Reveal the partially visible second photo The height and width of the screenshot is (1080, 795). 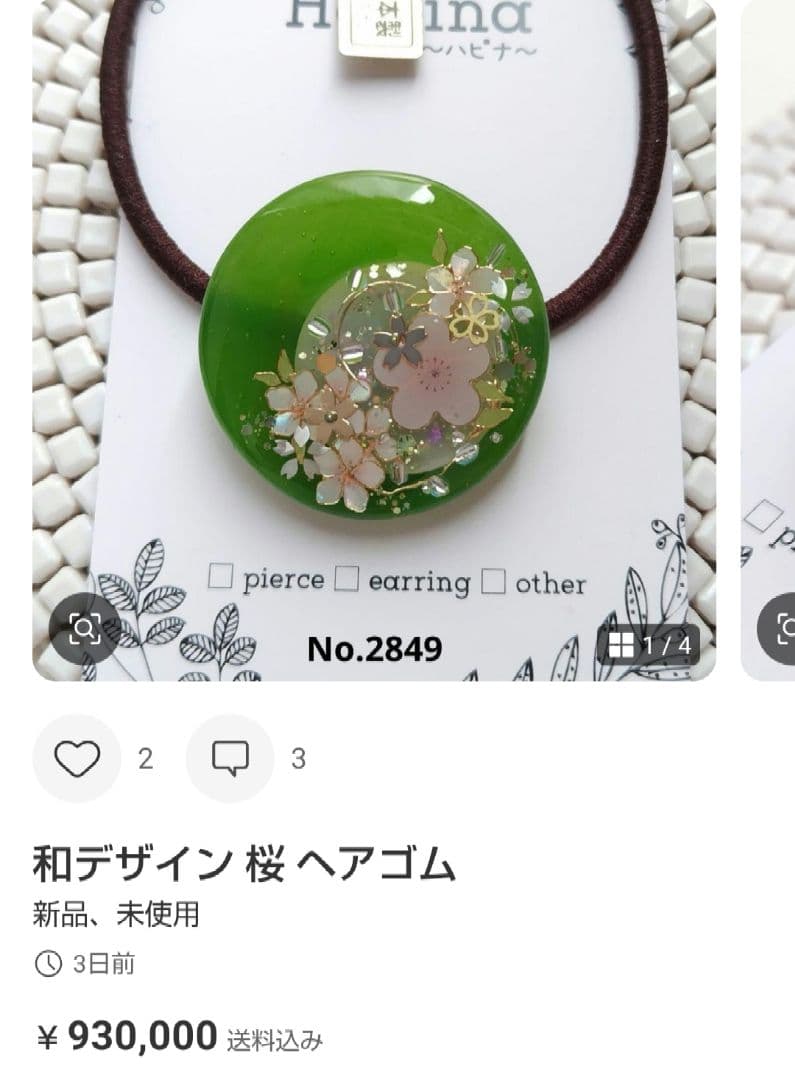coord(770,330)
